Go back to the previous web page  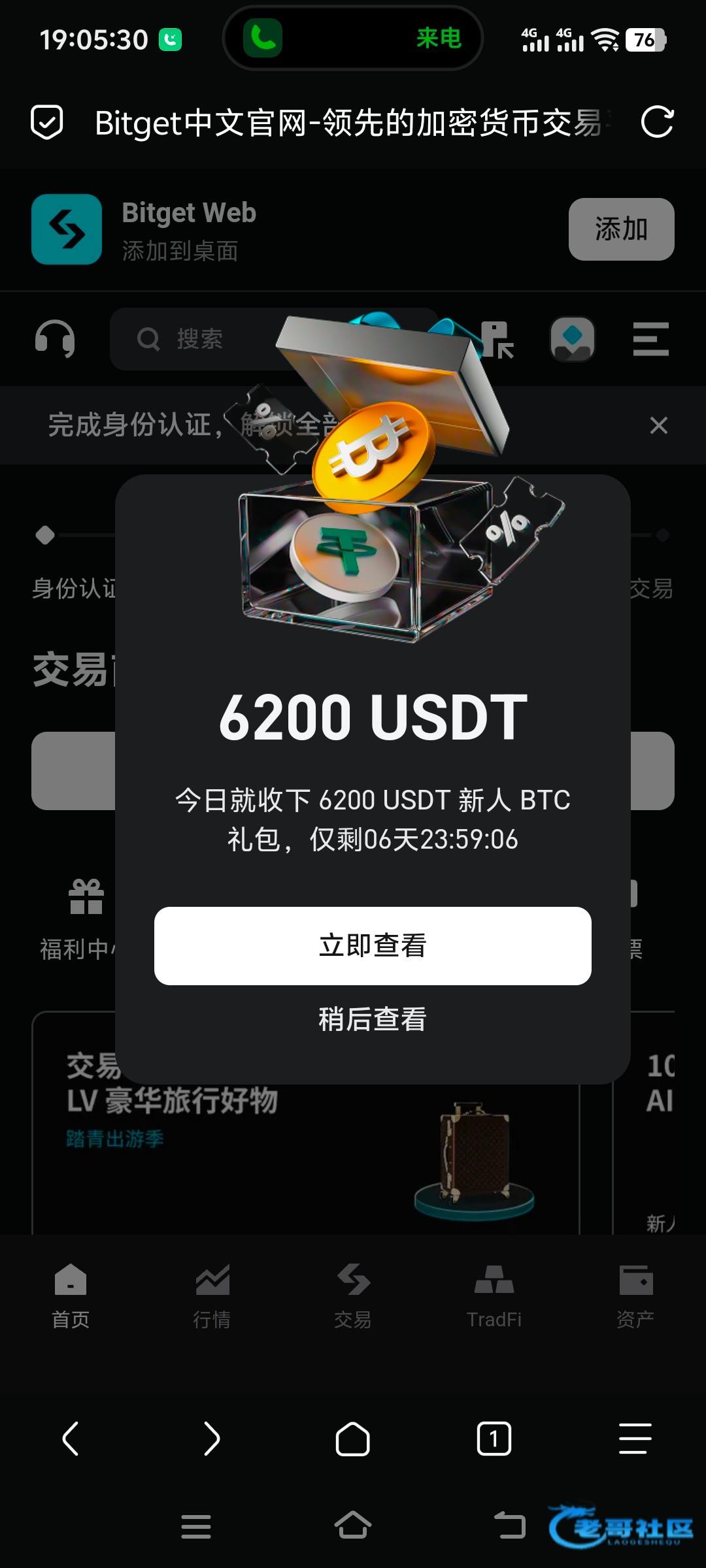point(71,1439)
